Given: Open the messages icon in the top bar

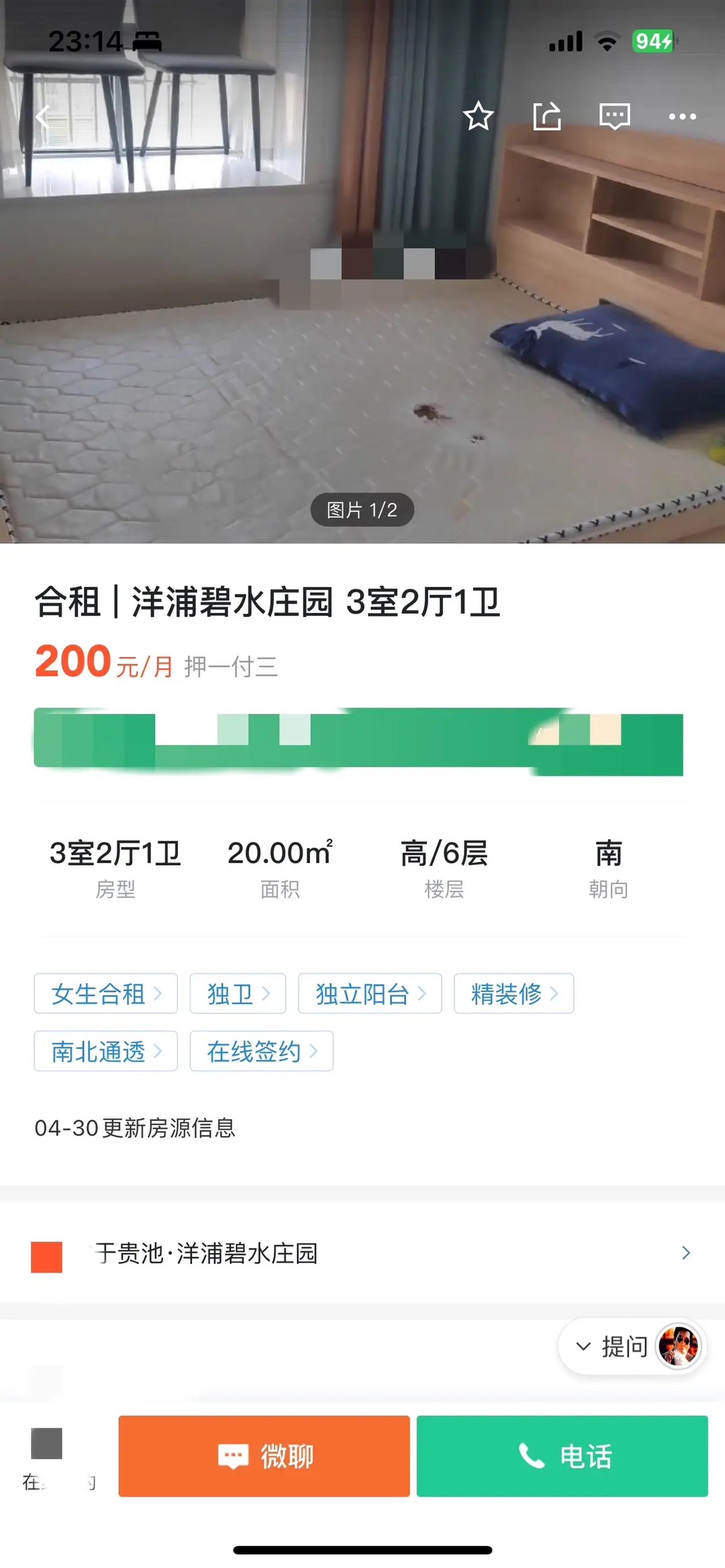Looking at the screenshot, I should point(614,116).
